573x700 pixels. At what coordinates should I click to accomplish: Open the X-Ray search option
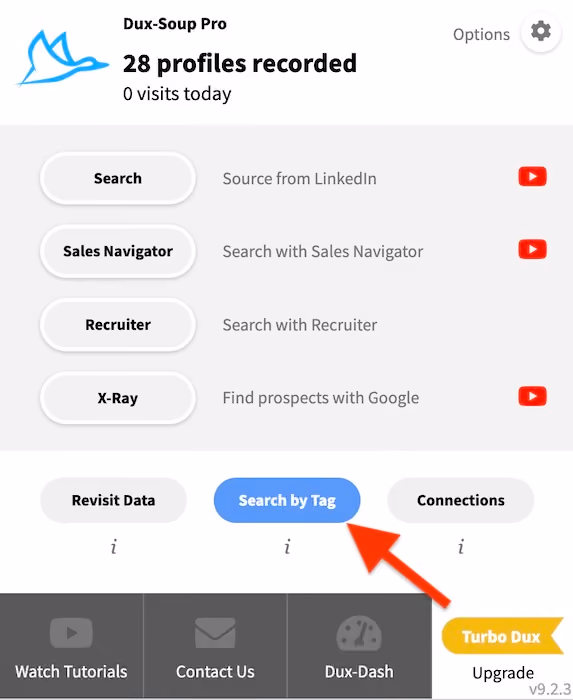coord(118,398)
